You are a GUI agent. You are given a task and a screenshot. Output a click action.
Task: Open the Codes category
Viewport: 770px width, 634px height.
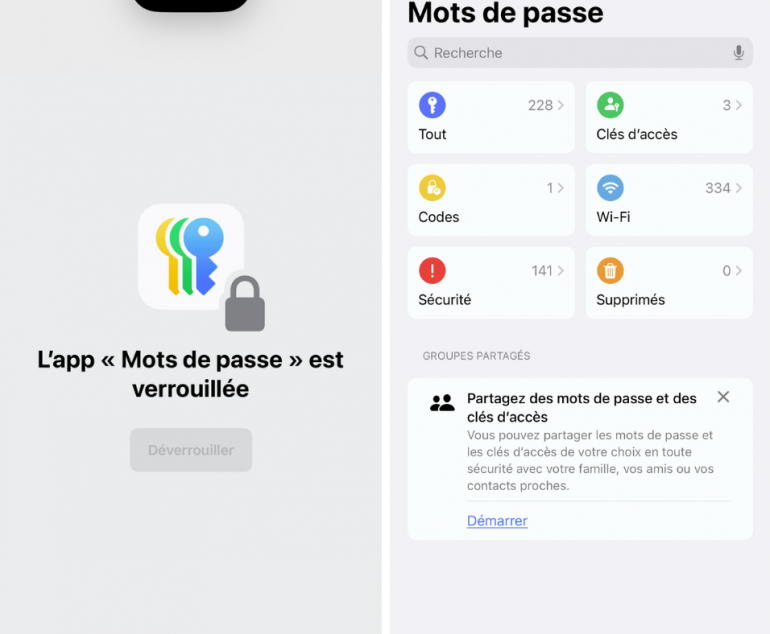(x=491, y=200)
